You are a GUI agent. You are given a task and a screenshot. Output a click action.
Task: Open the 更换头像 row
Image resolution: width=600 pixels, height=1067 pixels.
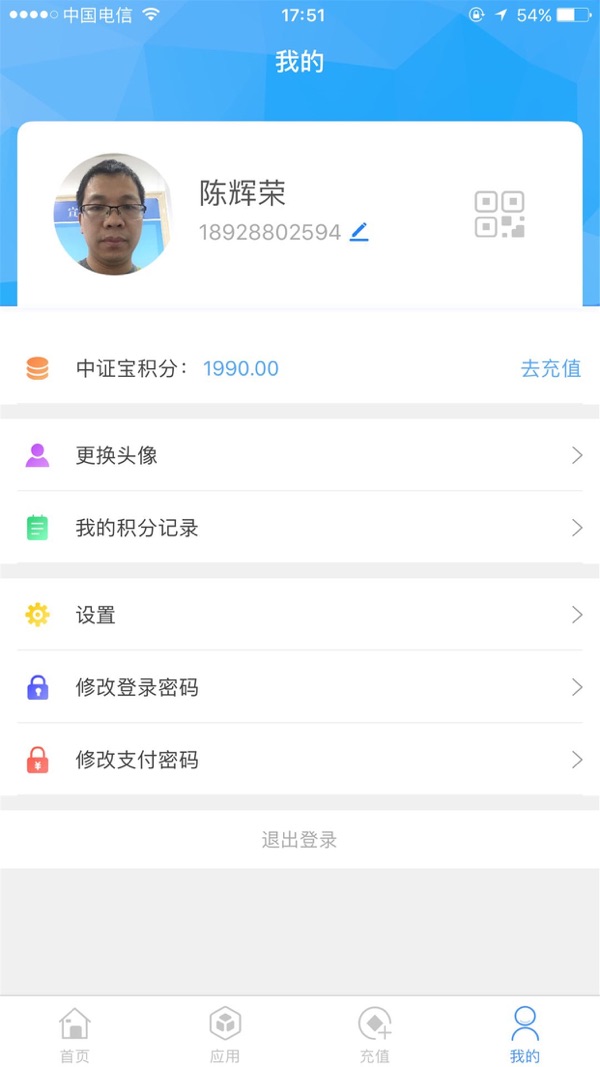point(300,456)
